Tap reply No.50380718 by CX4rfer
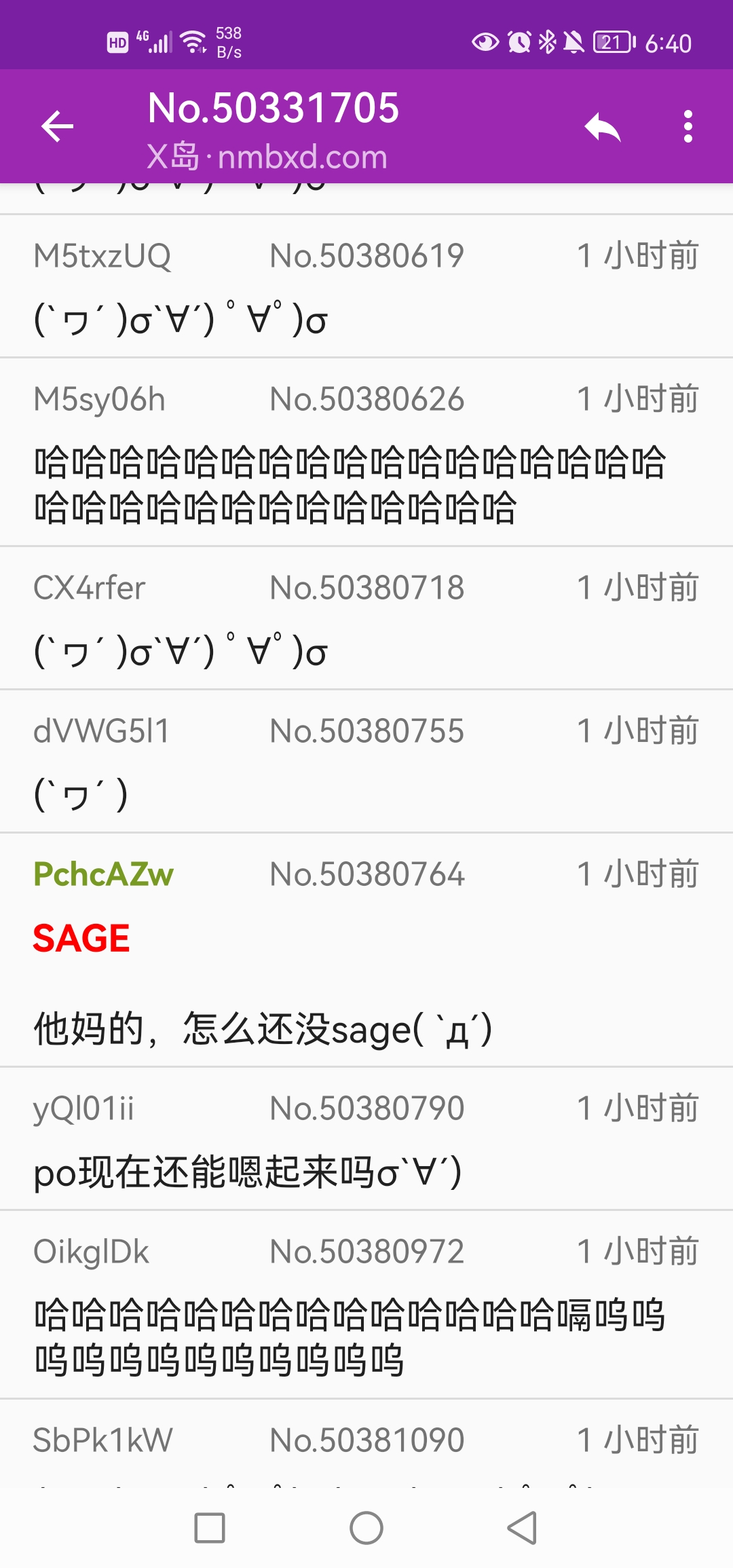The image size is (733, 1568). pos(366,618)
